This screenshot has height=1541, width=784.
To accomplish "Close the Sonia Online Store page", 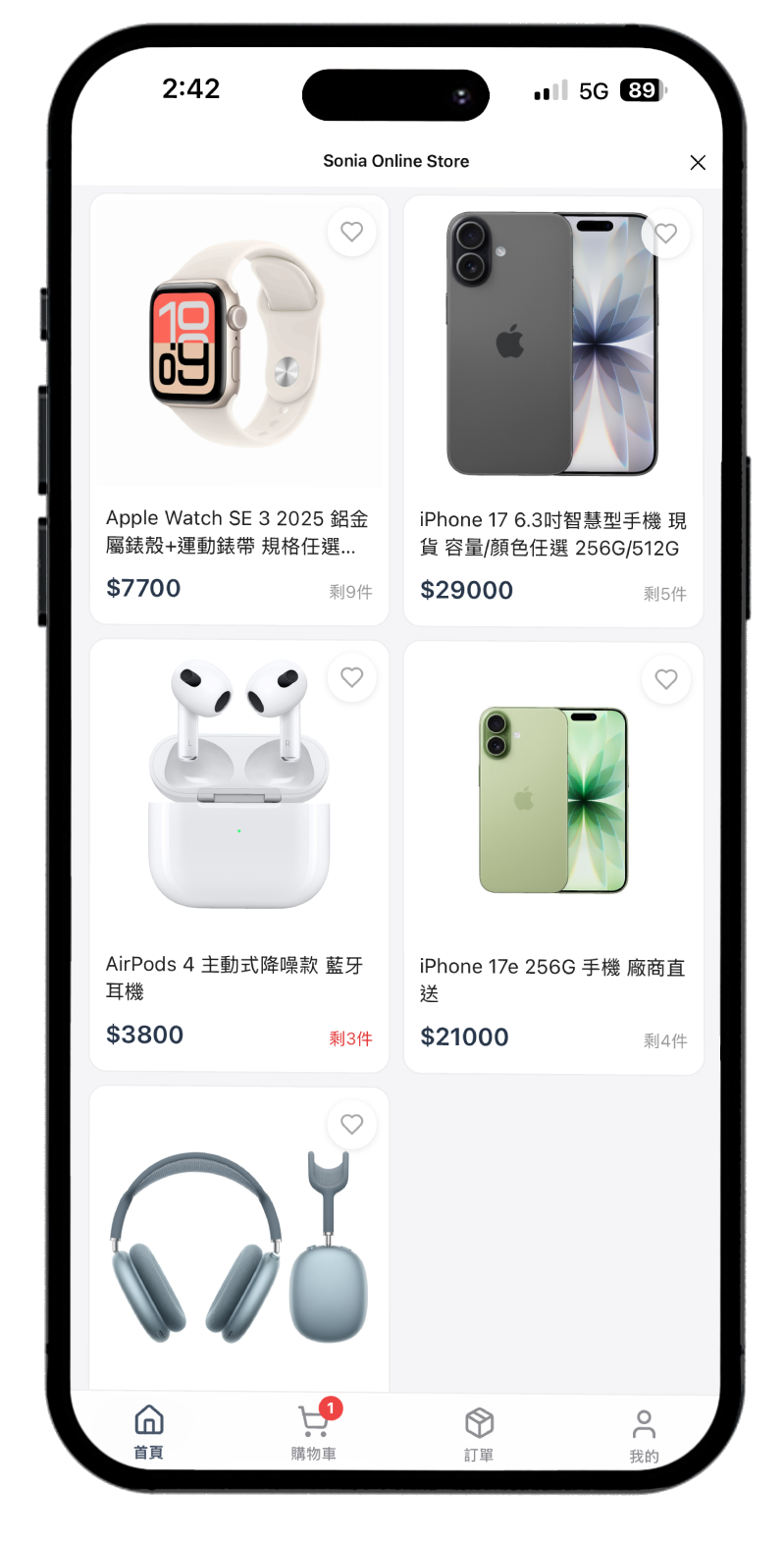I will (x=698, y=162).
